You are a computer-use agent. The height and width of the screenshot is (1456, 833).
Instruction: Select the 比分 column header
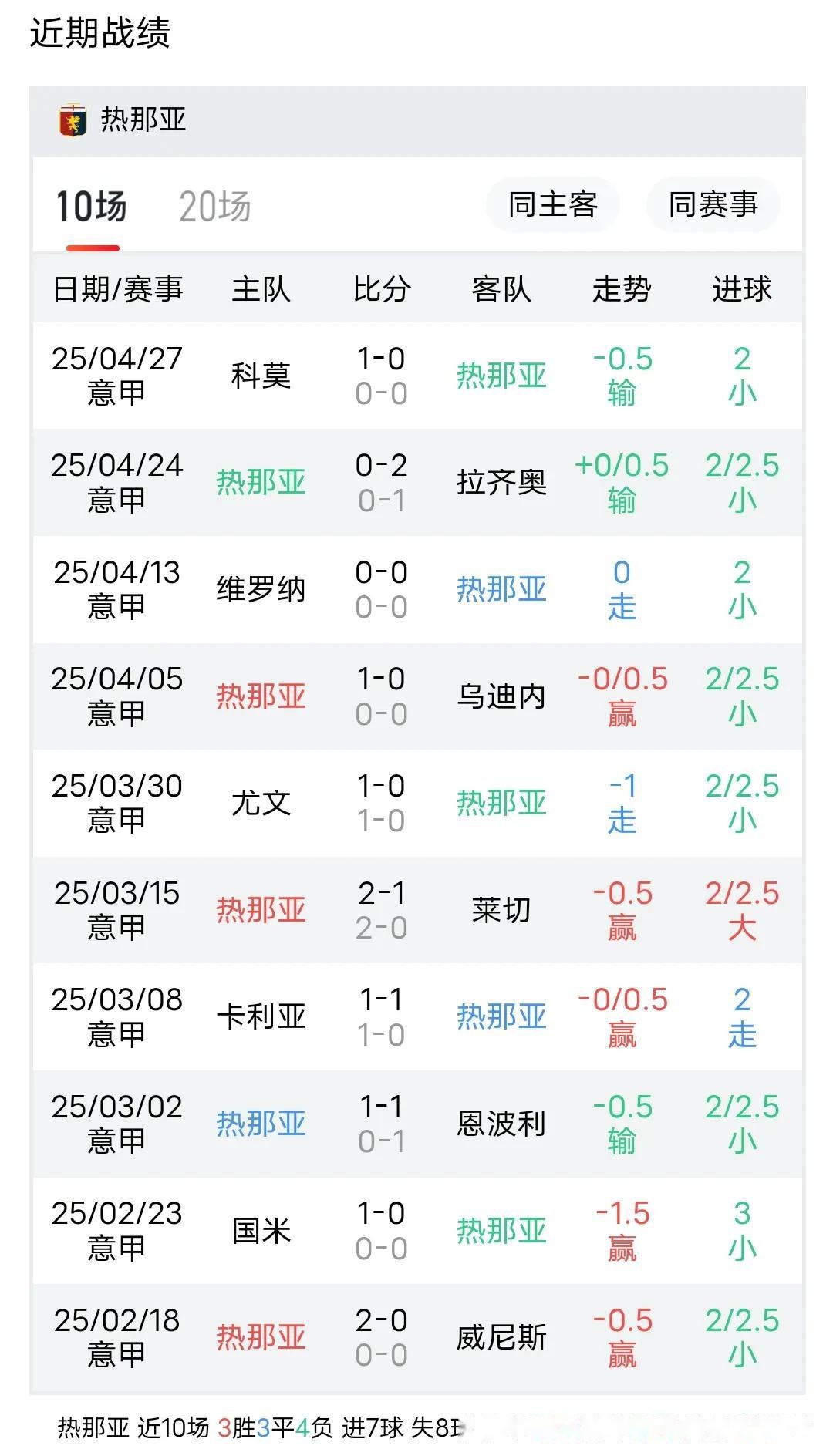point(383,289)
